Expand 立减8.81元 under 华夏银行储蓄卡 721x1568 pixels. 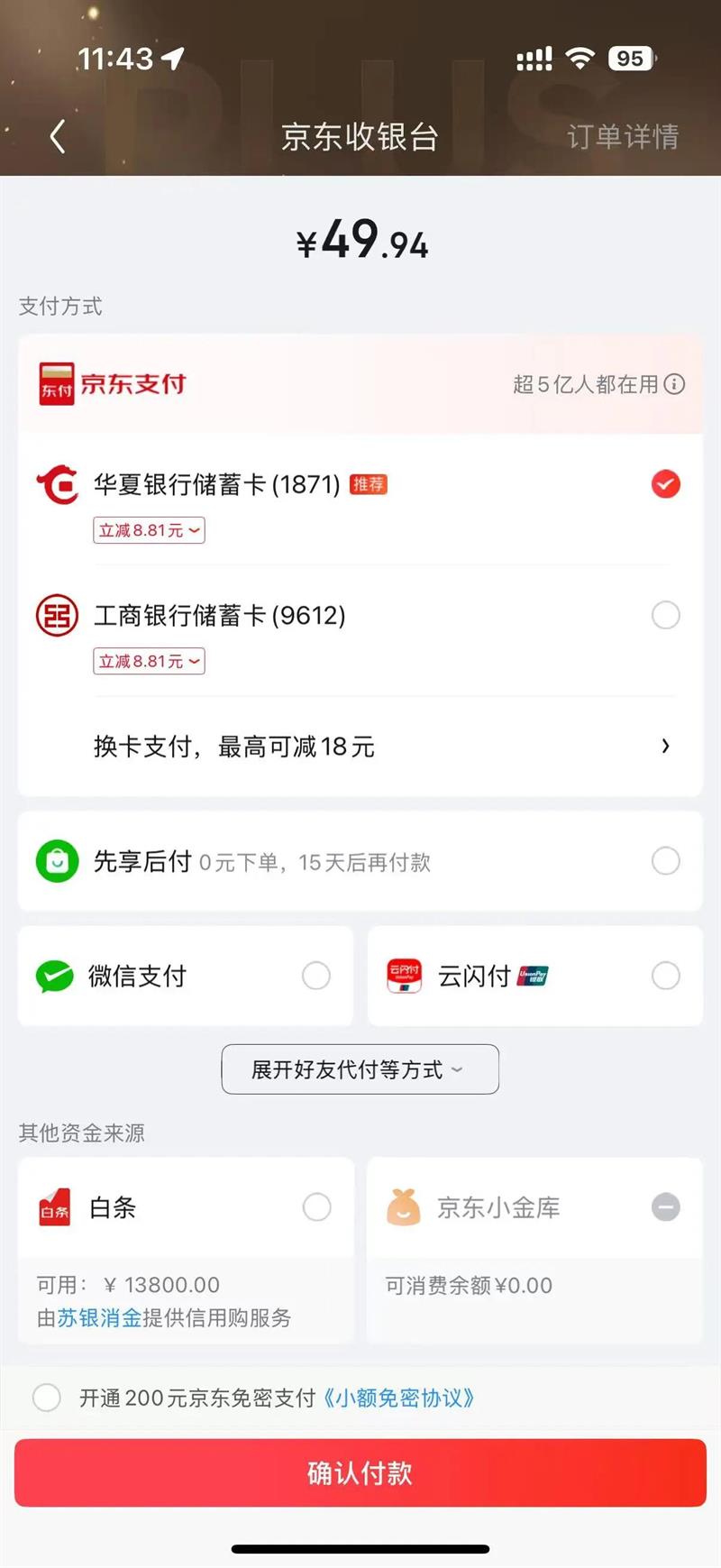click(x=149, y=530)
